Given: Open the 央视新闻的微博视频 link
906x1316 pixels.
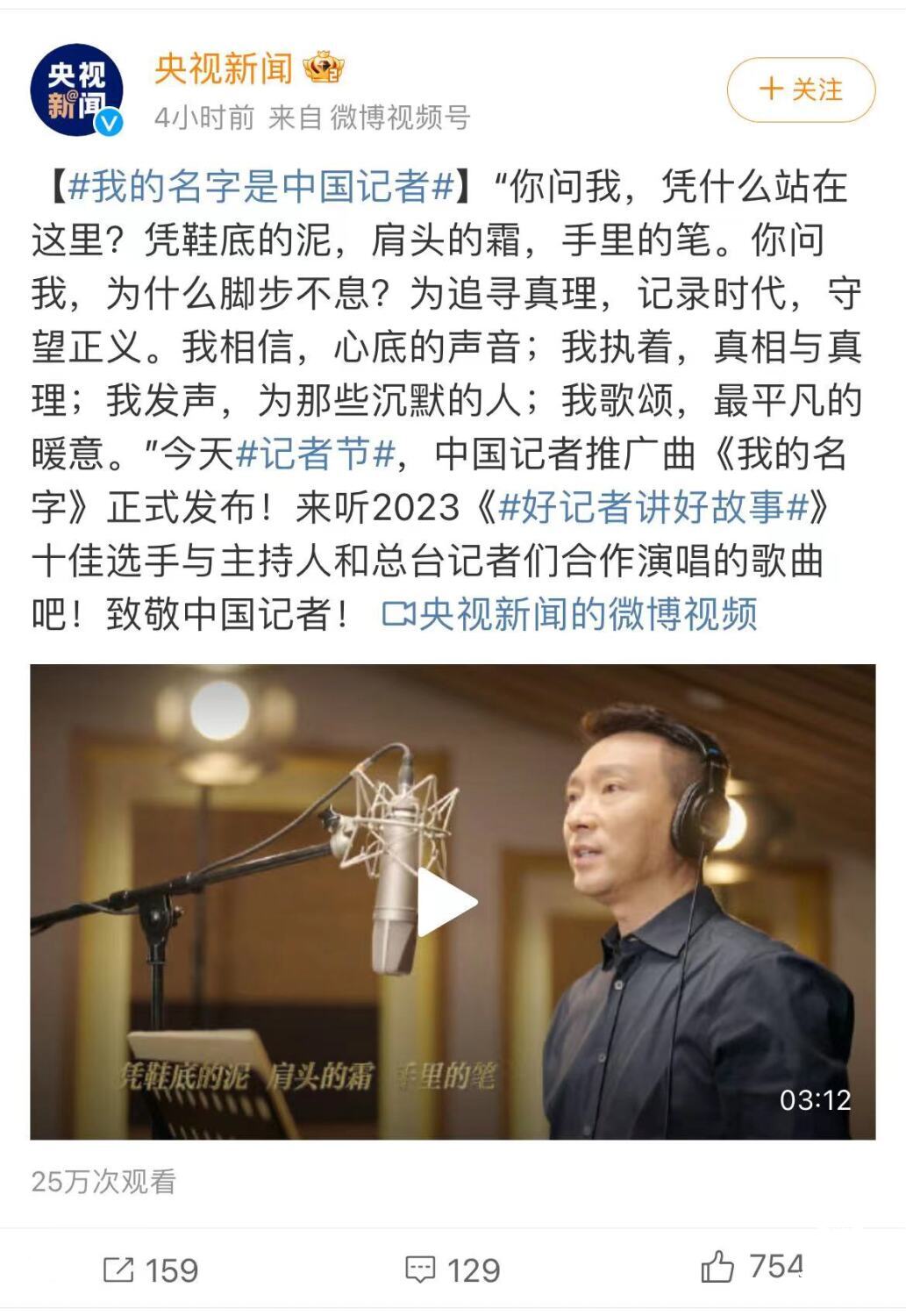Looking at the screenshot, I should pos(570,614).
